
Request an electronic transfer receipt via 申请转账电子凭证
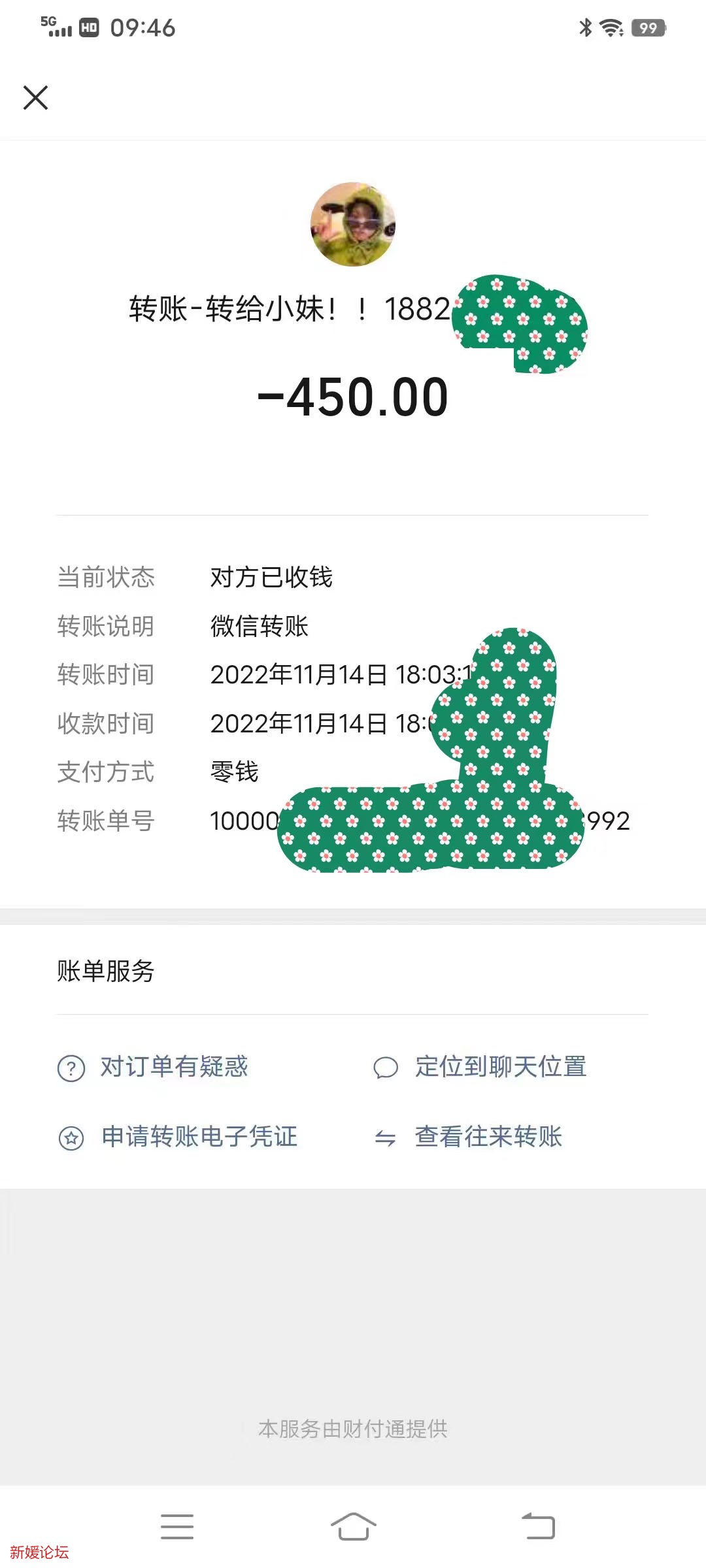coord(198,1135)
